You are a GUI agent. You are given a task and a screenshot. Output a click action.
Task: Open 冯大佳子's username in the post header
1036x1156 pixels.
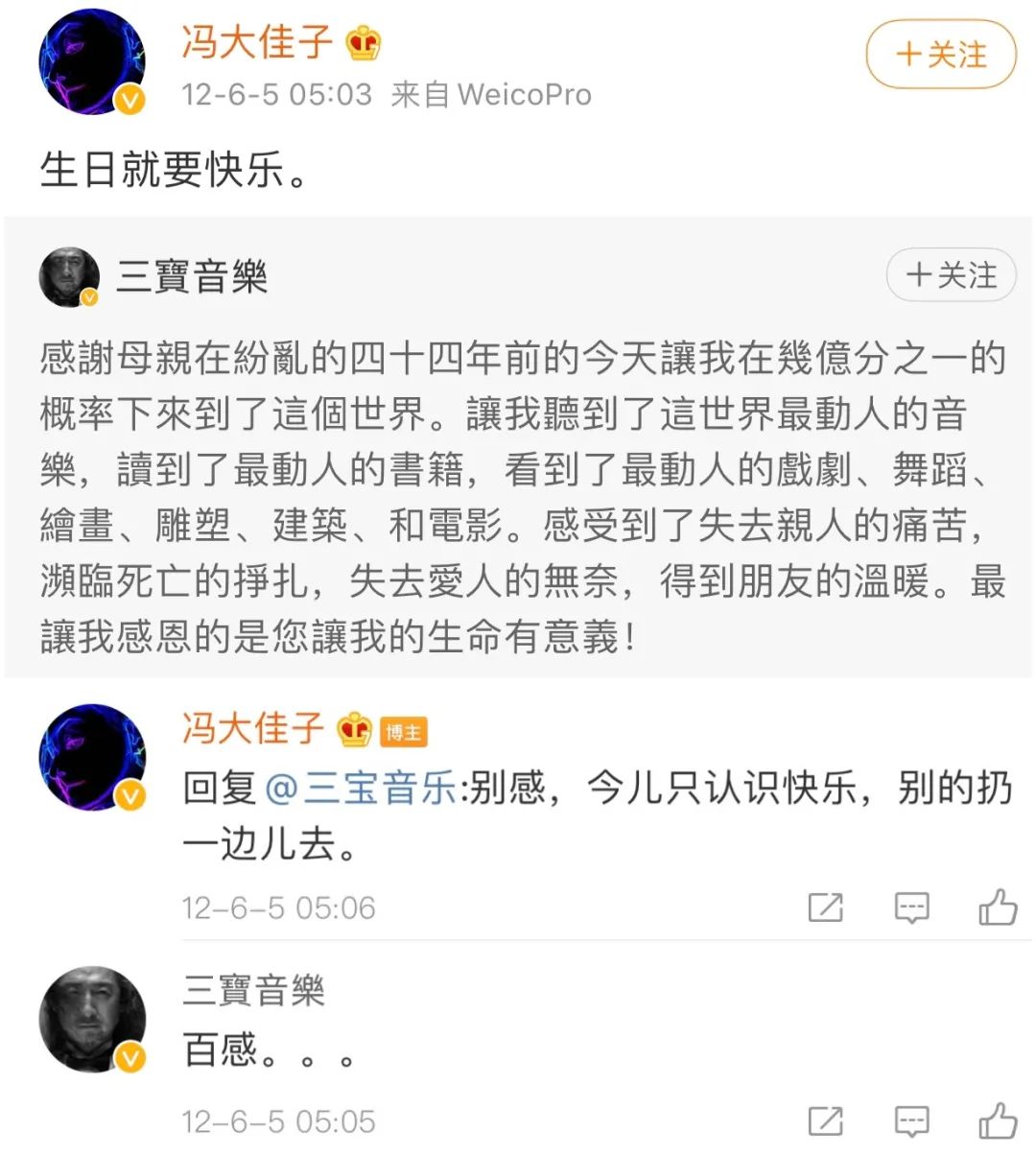click(257, 42)
